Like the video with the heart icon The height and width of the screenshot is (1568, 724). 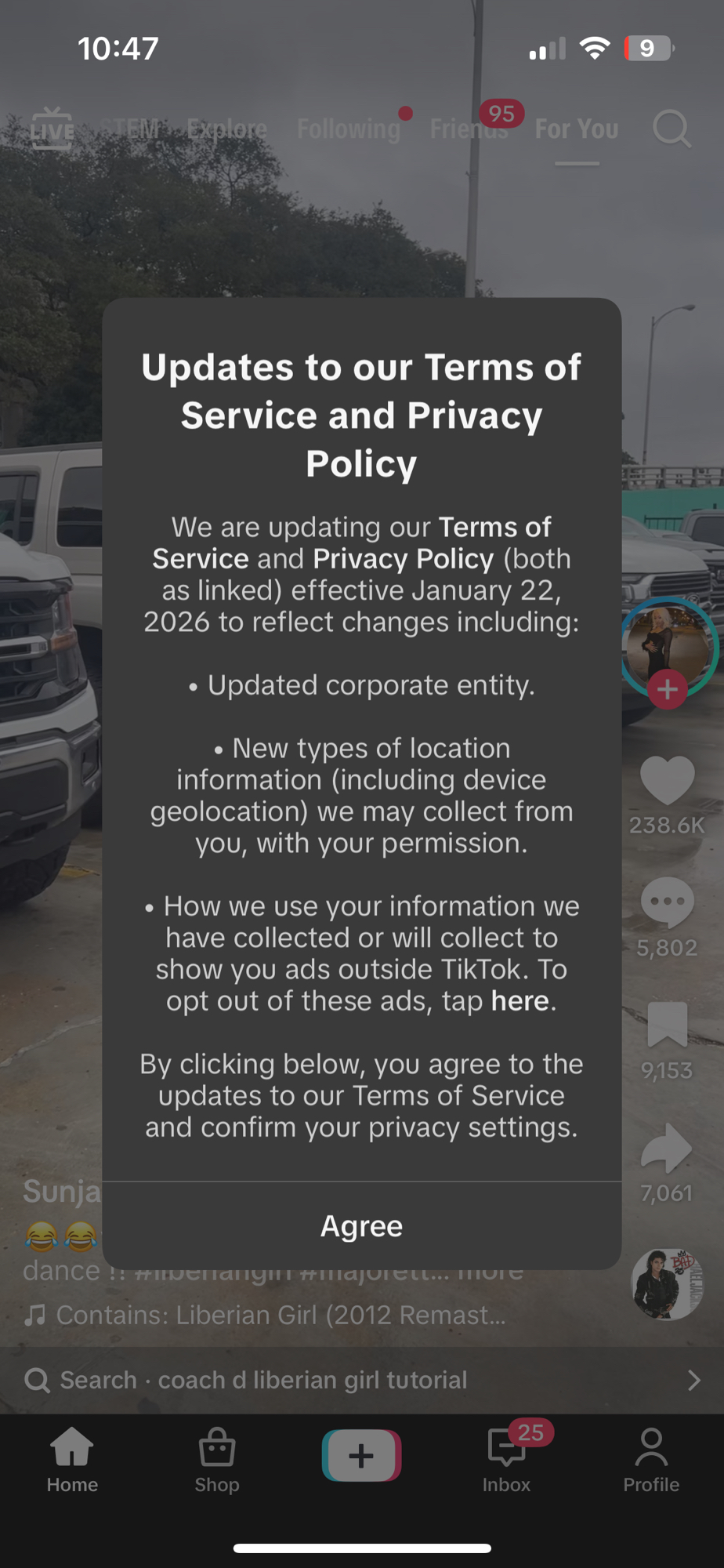click(x=667, y=781)
